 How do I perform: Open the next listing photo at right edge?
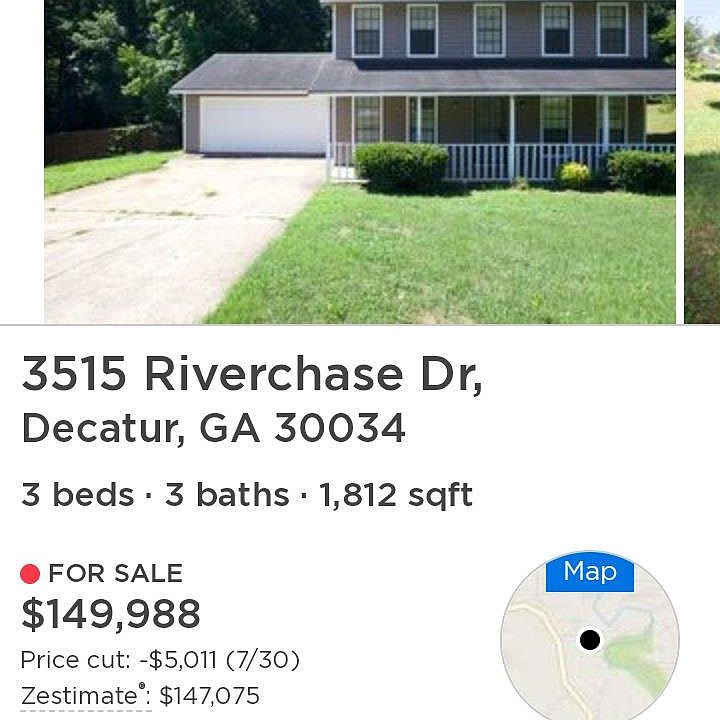703,160
